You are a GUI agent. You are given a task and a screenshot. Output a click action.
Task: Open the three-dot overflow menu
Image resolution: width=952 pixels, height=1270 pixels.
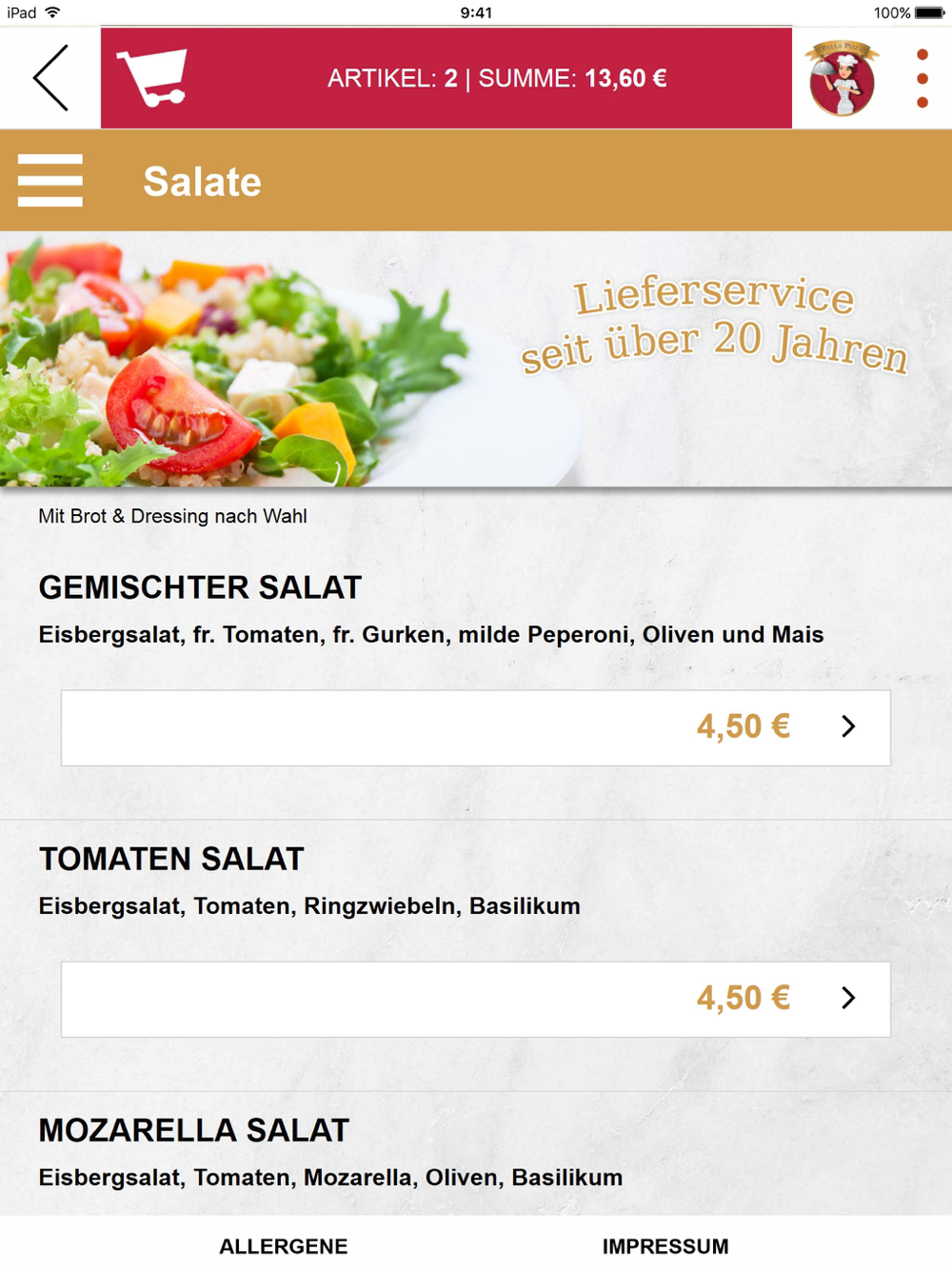click(922, 78)
